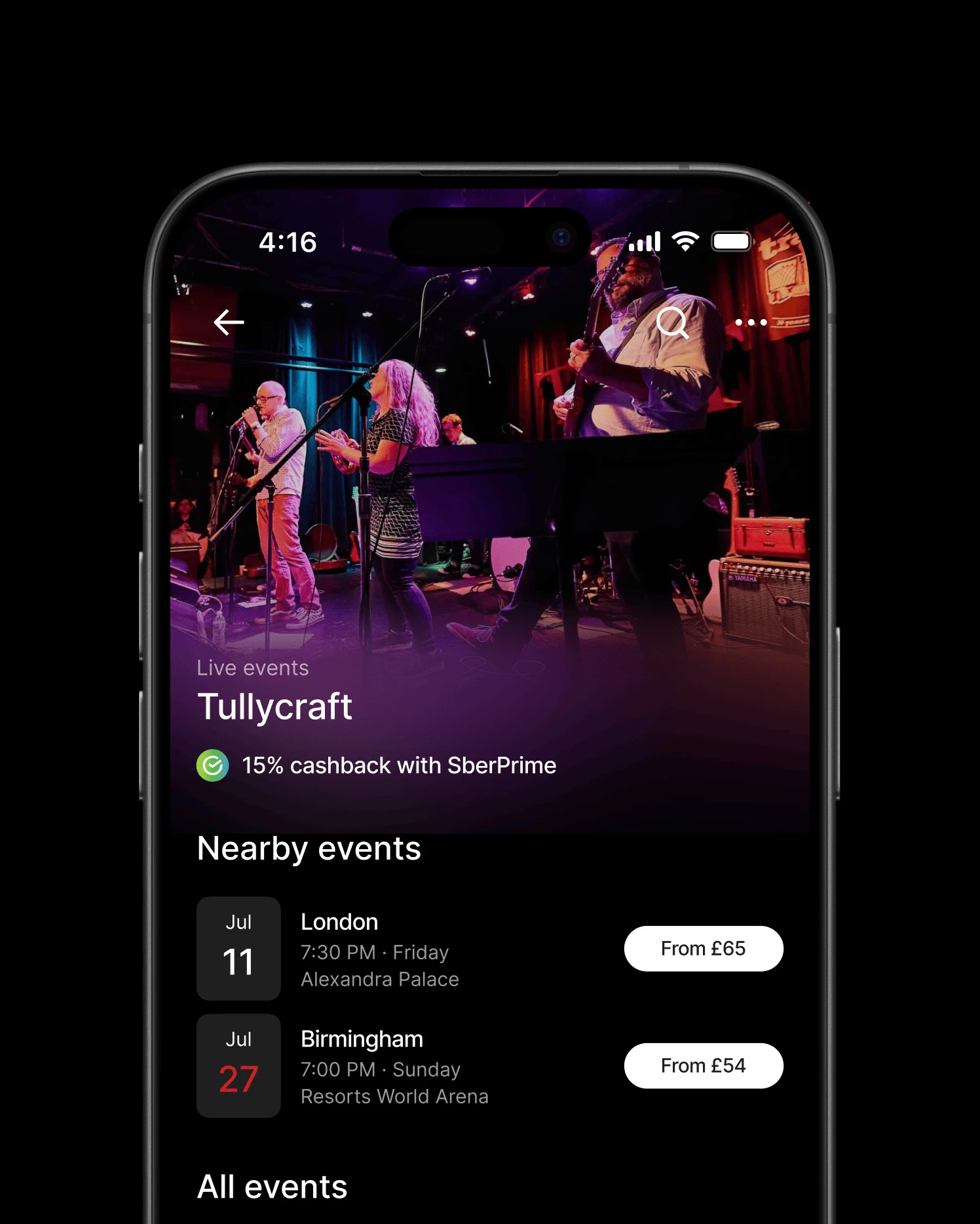This screenshot has width=980, height=1224.
Task: Tap the From £54 ticket button
Action: [703, 1065]
